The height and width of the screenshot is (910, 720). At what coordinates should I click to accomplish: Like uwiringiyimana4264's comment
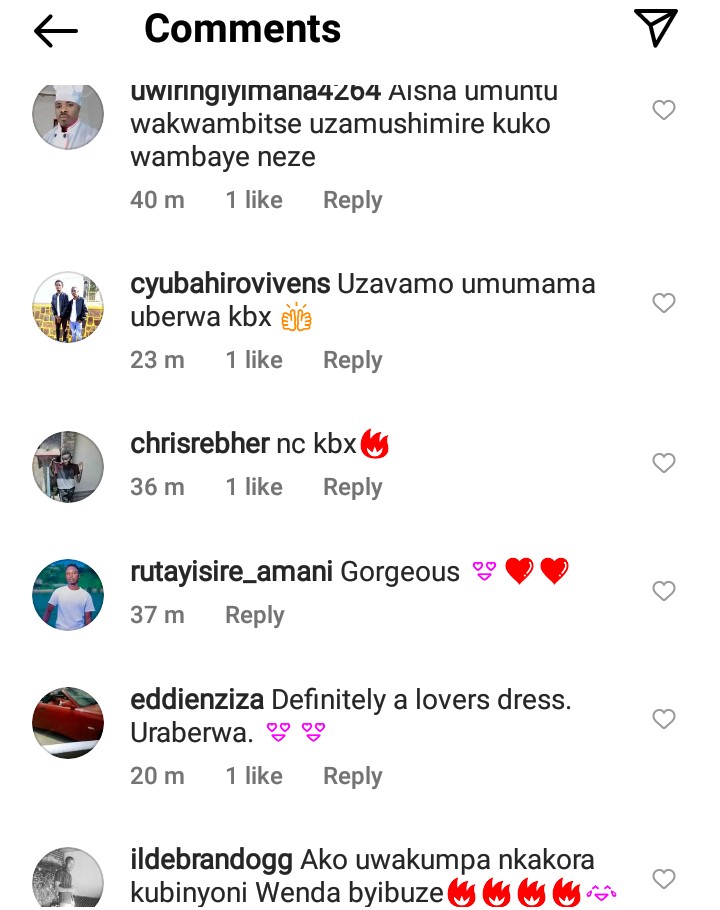click(x=664, y=110)
